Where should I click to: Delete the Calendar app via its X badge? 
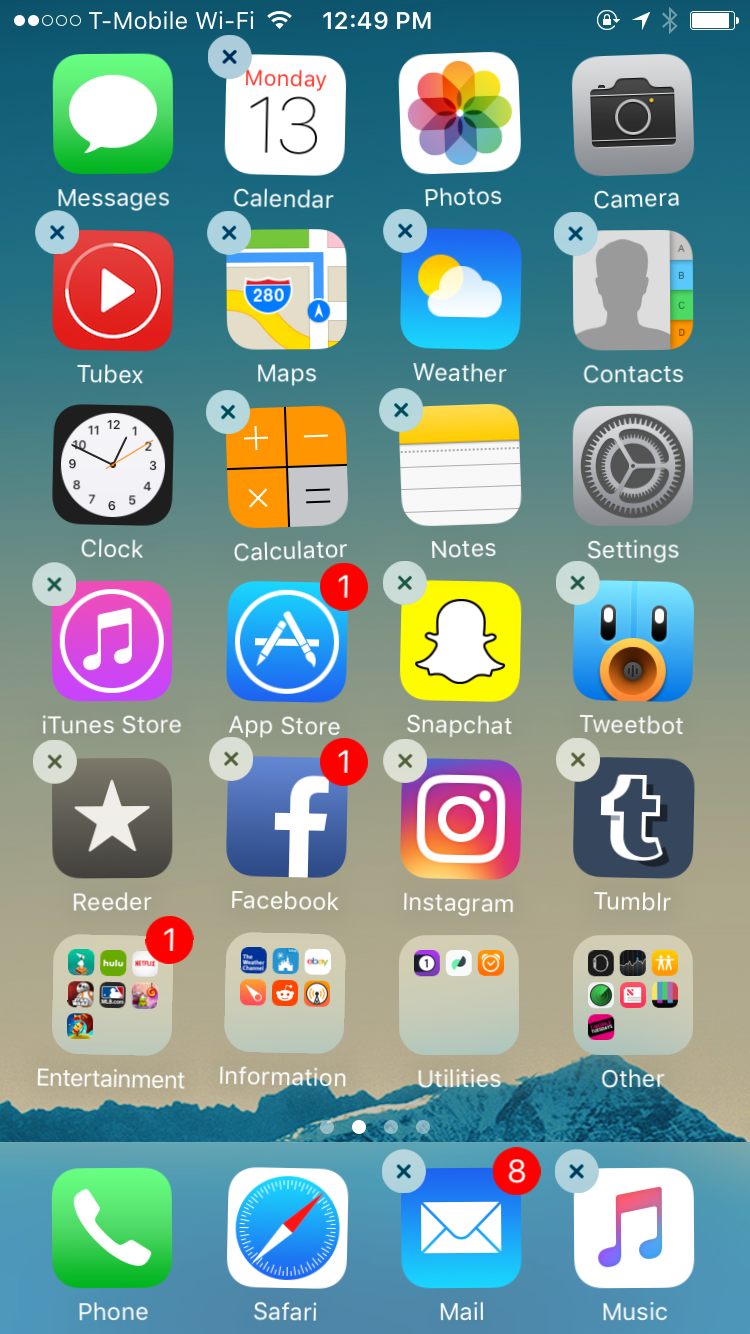[x=230, y=58]
